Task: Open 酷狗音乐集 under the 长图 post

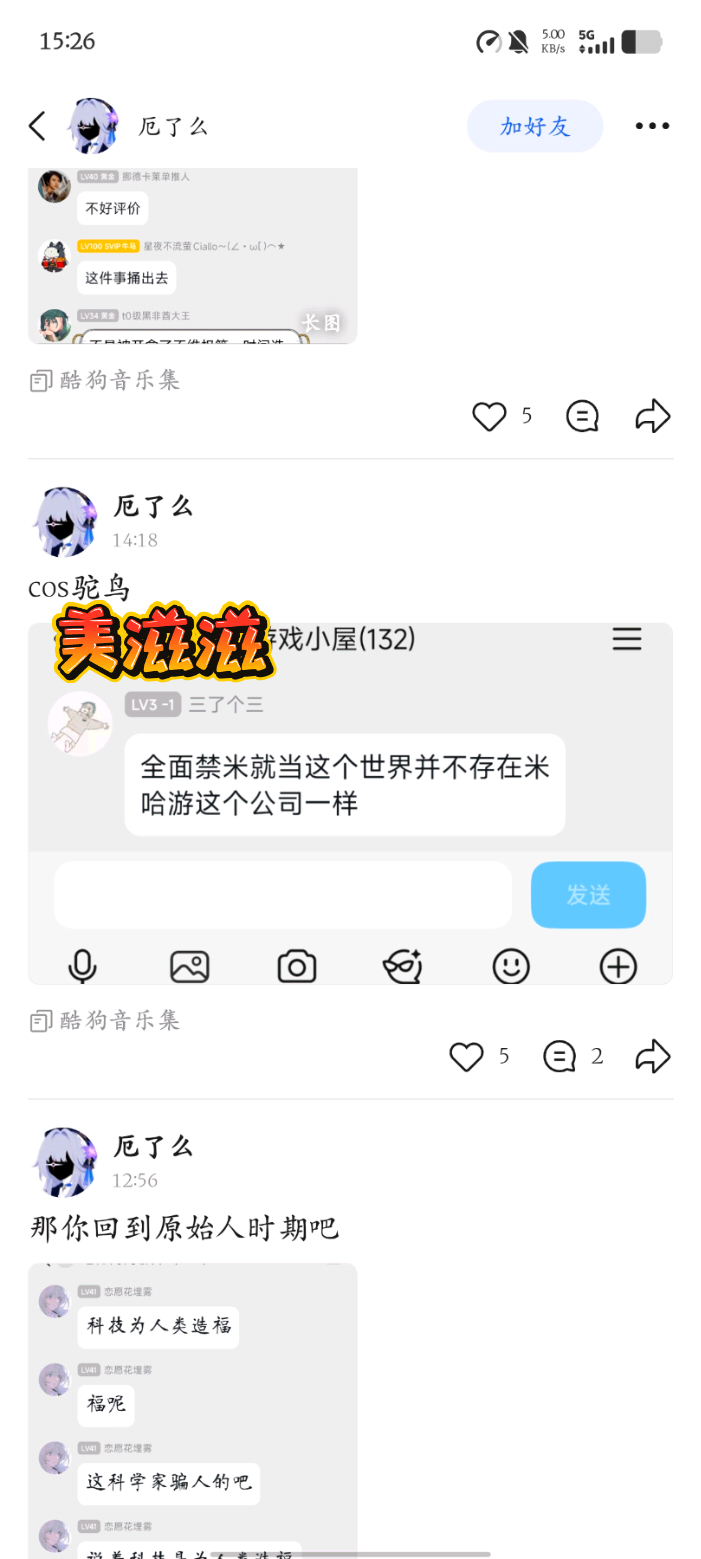Action: (106, 381)
